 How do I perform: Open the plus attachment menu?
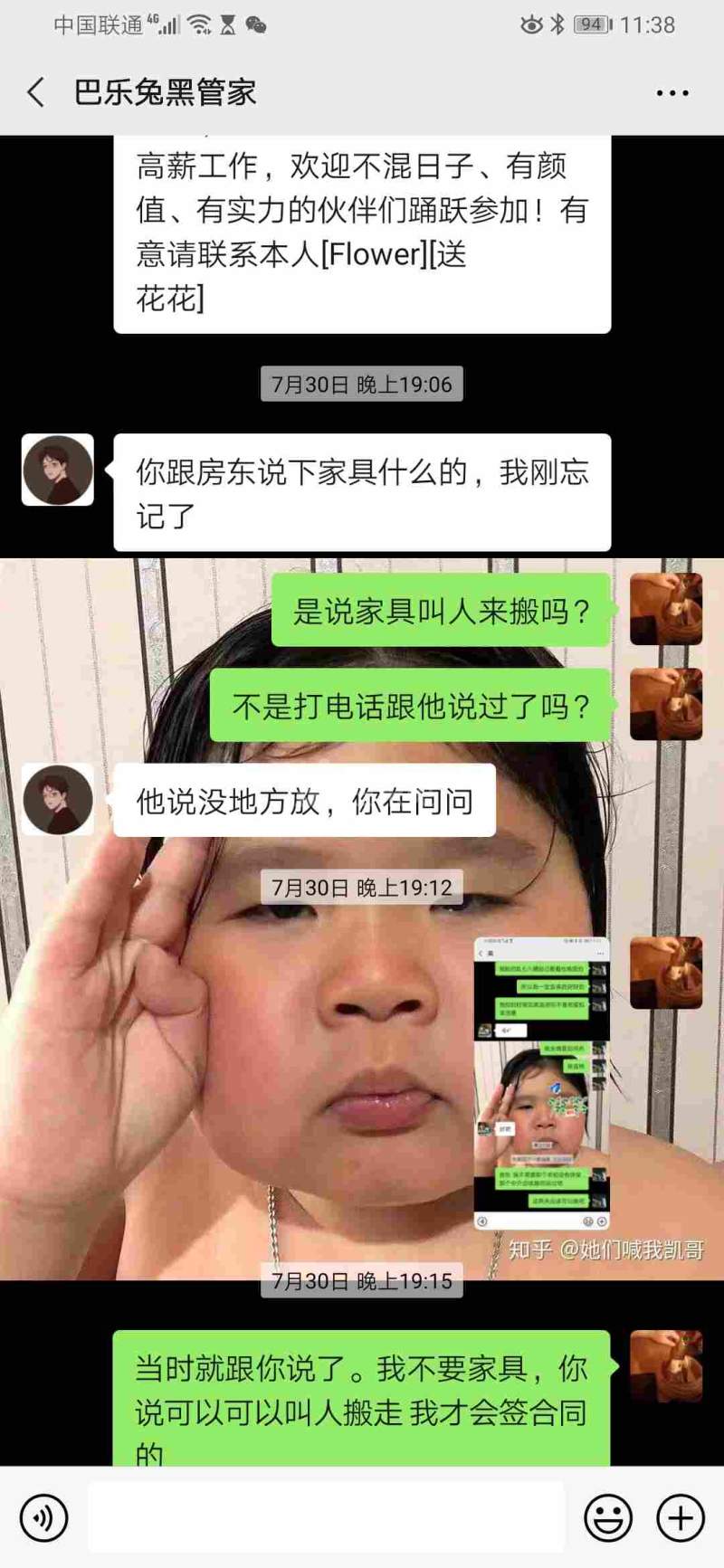(680, 1517)
